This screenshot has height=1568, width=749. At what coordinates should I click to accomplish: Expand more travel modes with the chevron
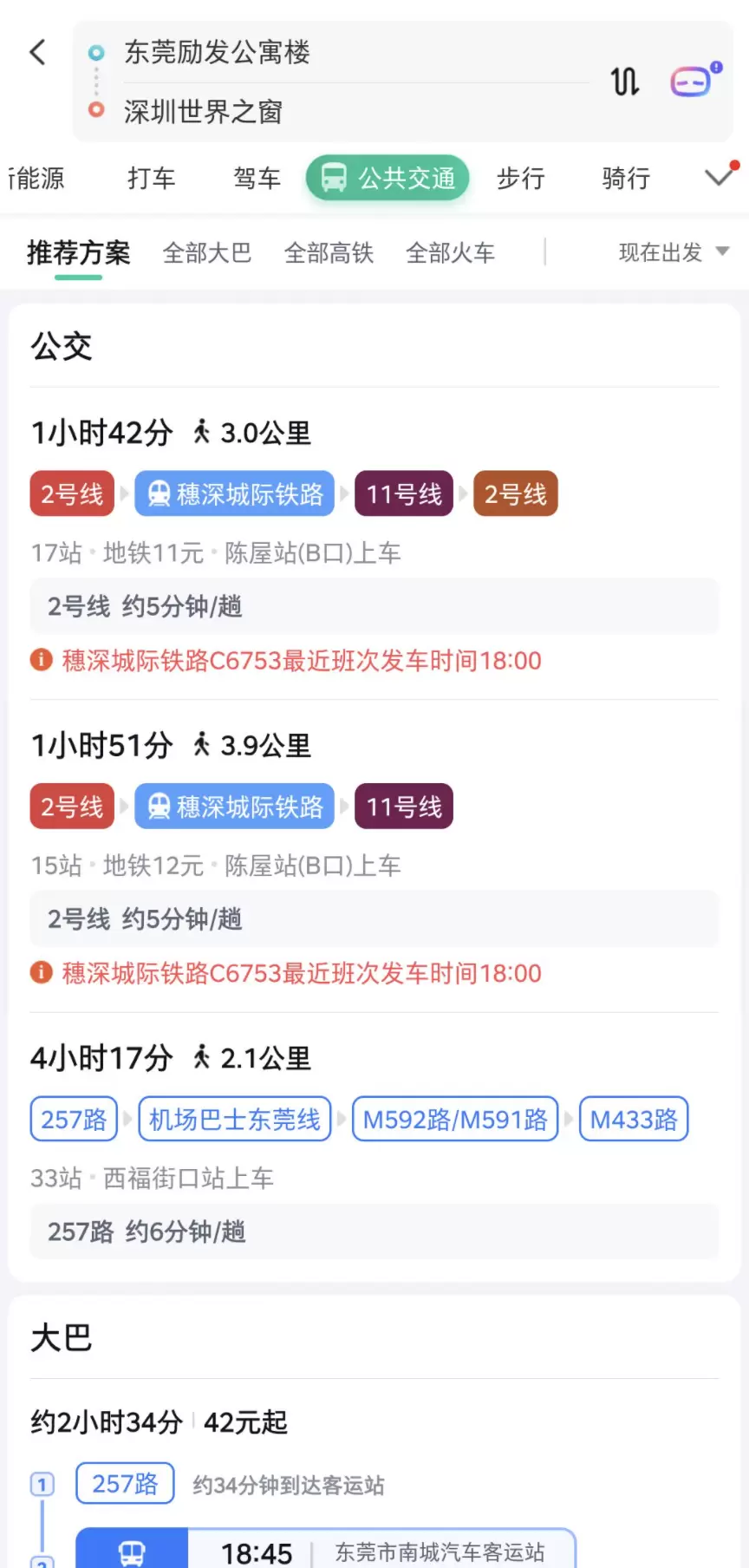point(720,177)
